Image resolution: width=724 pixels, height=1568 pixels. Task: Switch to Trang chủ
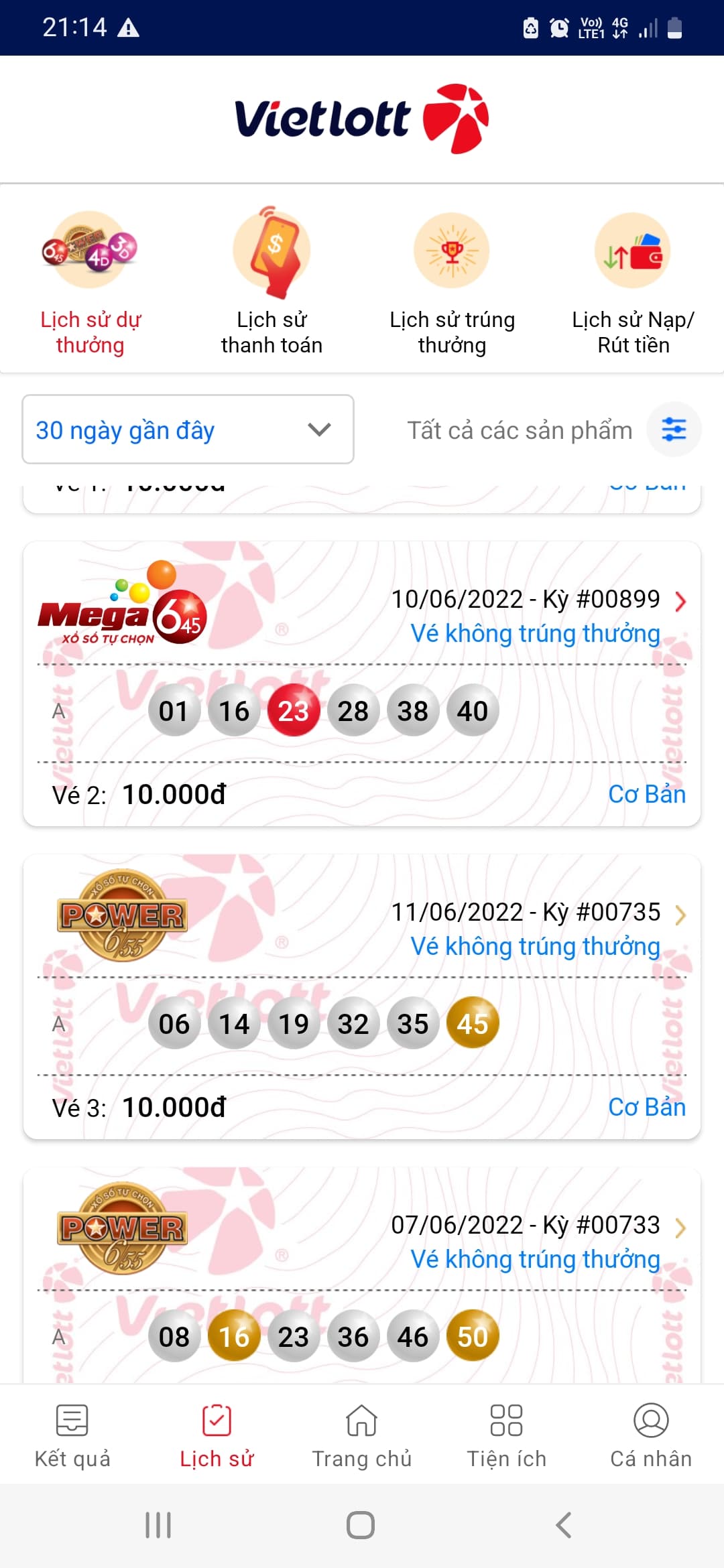pos(362,1435)
